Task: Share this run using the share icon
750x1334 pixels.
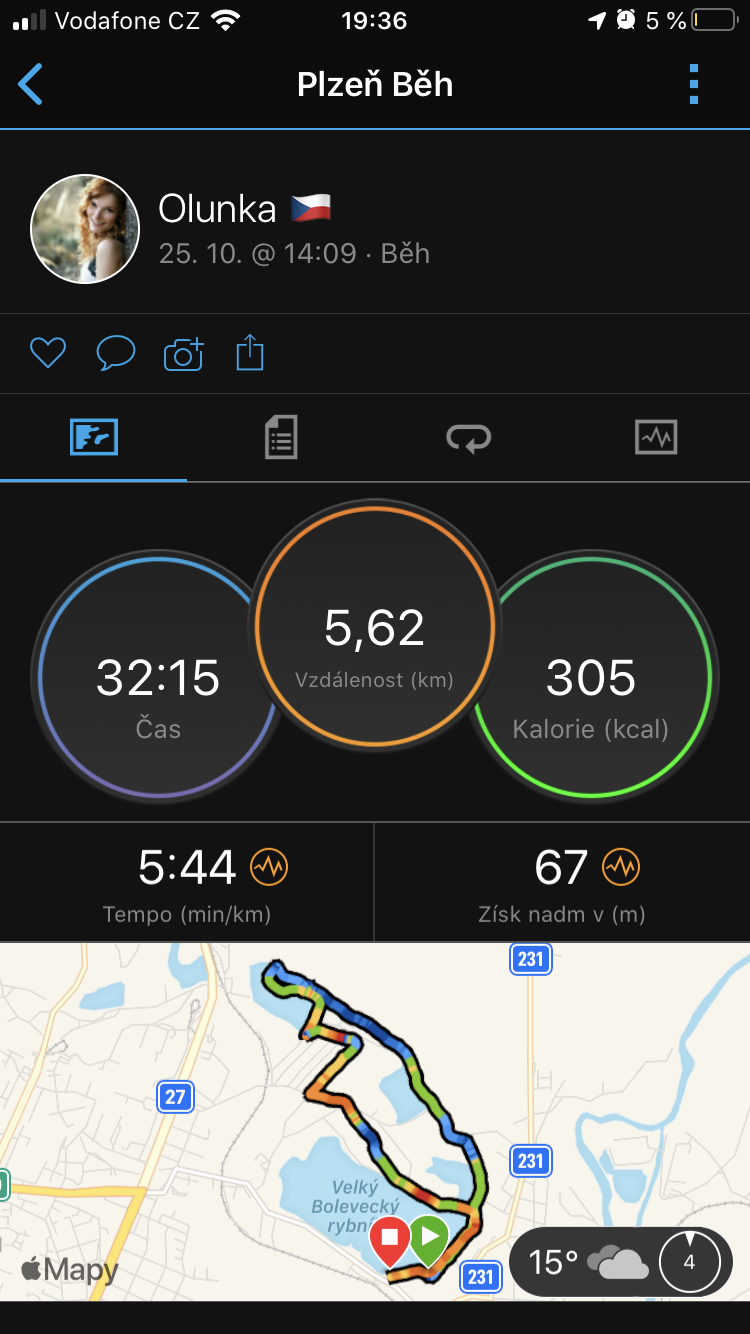Action: point(250,353)
